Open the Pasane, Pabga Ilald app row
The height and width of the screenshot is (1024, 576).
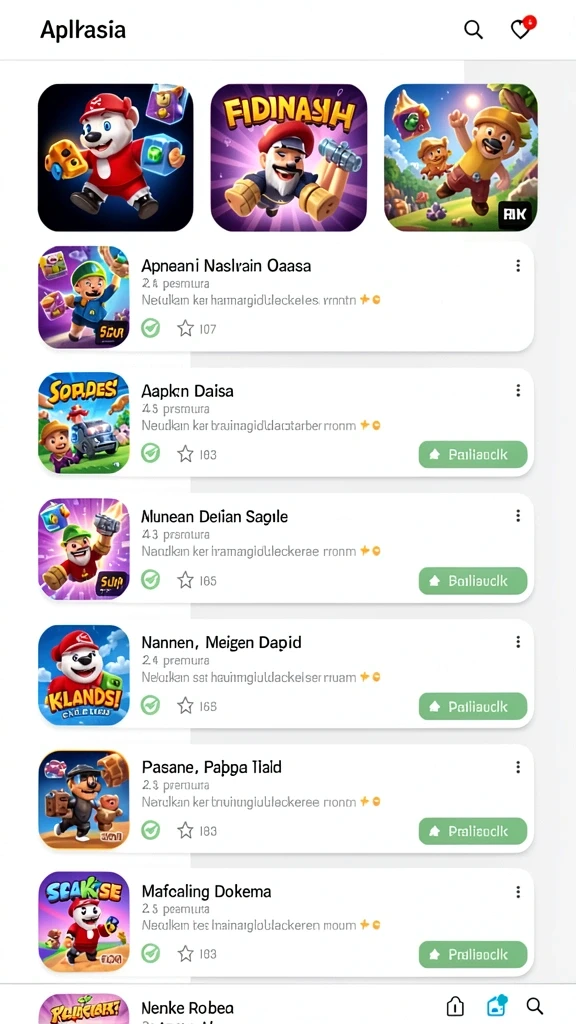coord(285,799)
